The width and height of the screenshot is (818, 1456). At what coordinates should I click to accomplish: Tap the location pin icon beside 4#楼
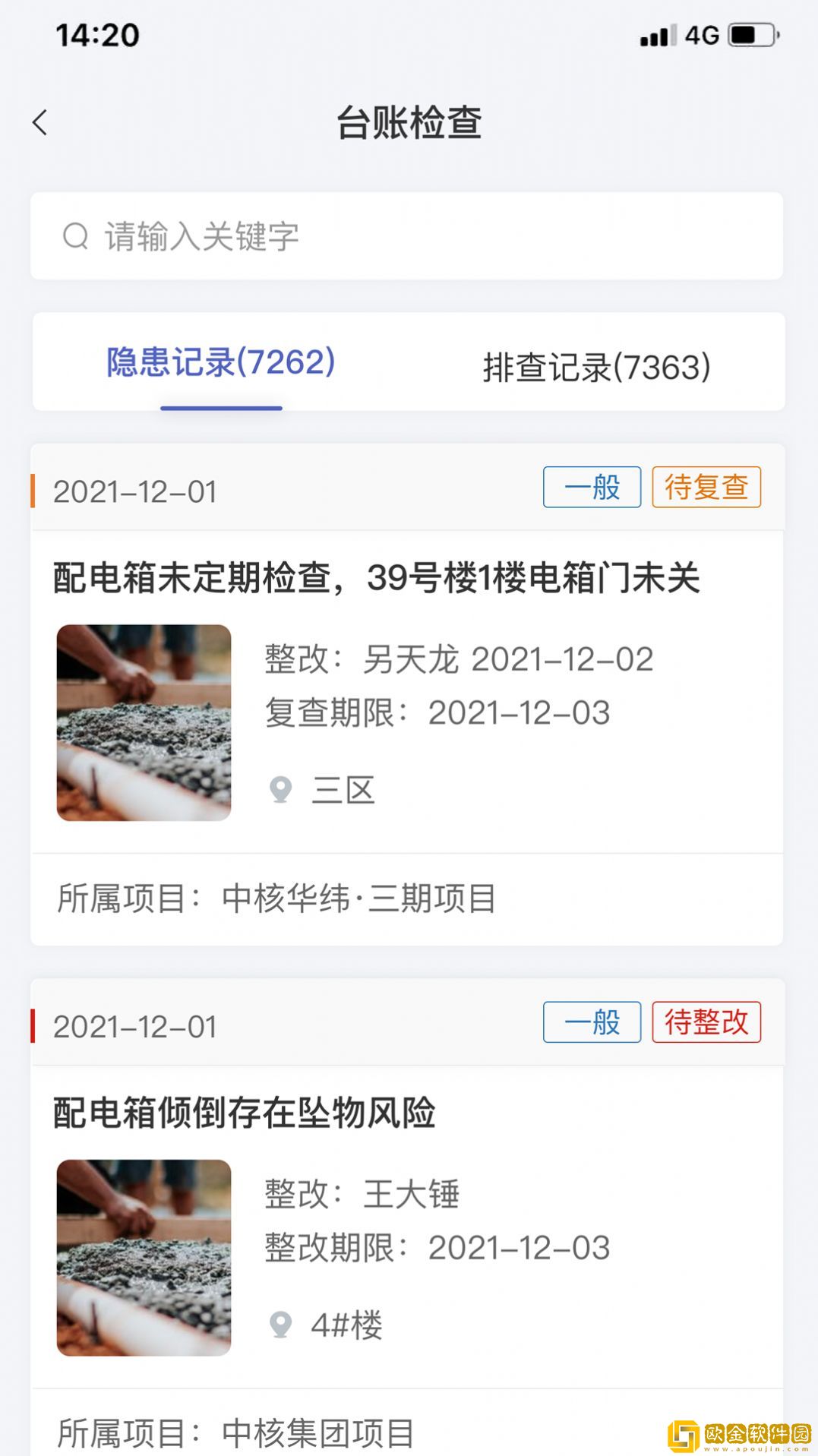tap(281, 1323)
